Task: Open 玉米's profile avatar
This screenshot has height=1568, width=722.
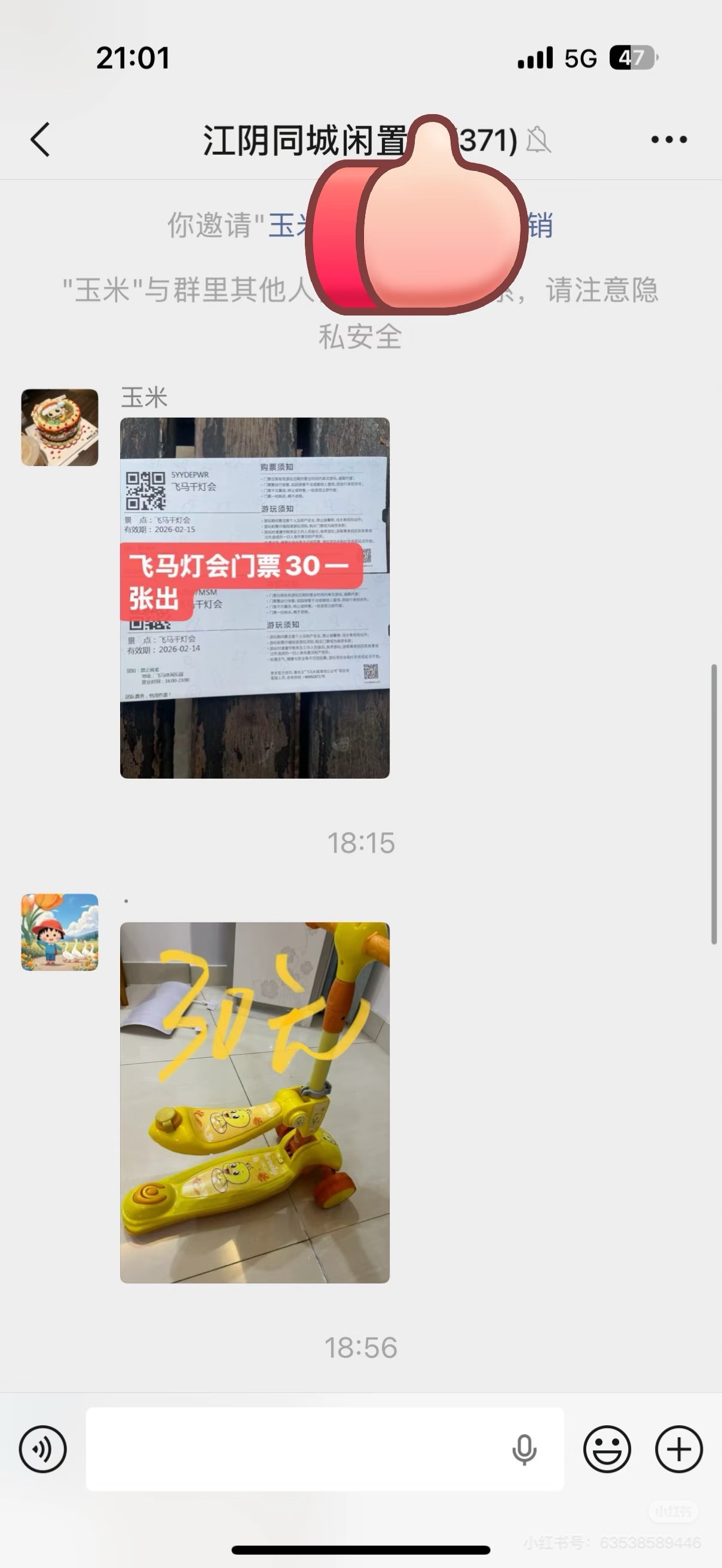Action: tap(60, 427)
